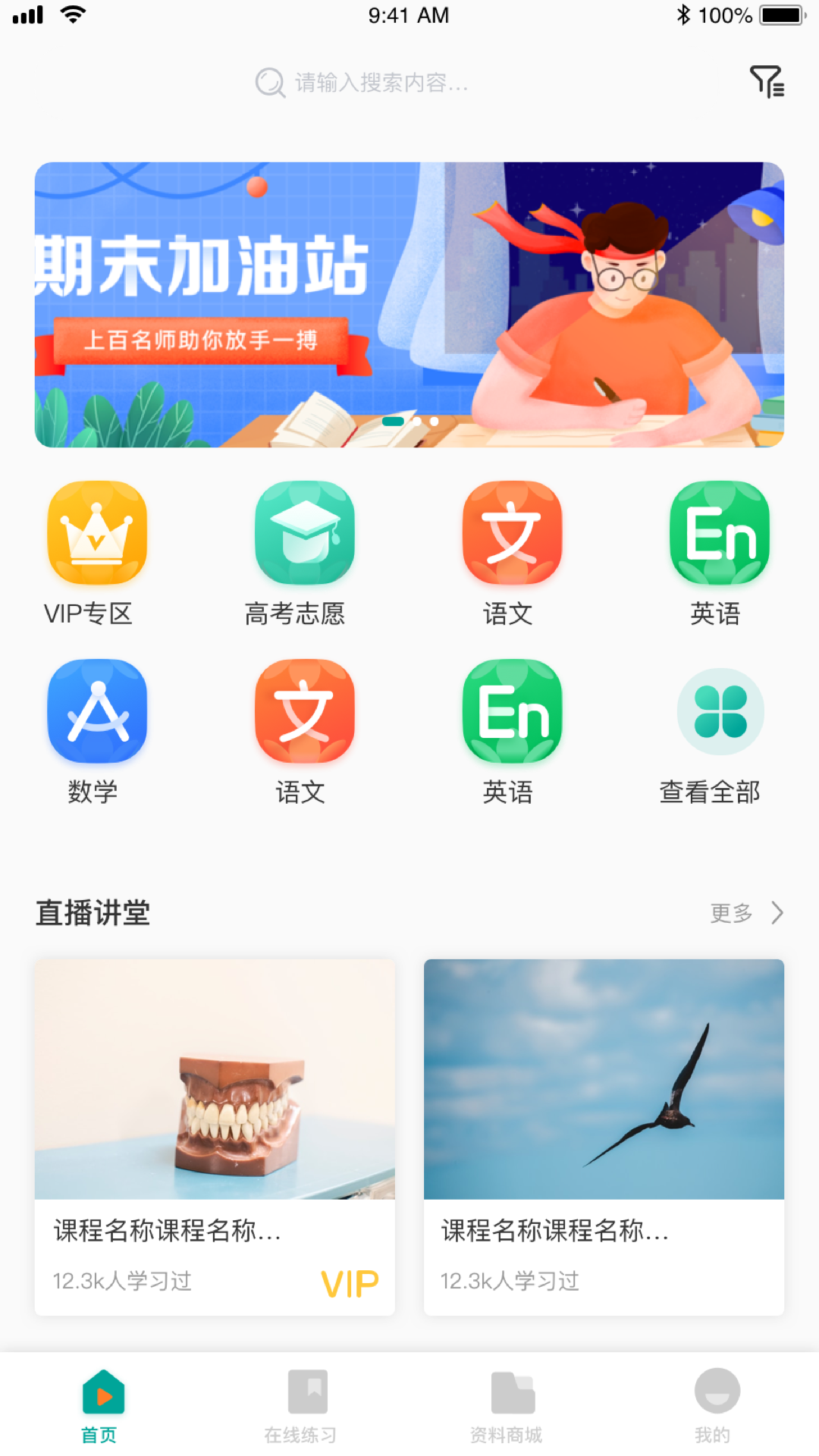Open the course card marked VIP

[215, 1136]
